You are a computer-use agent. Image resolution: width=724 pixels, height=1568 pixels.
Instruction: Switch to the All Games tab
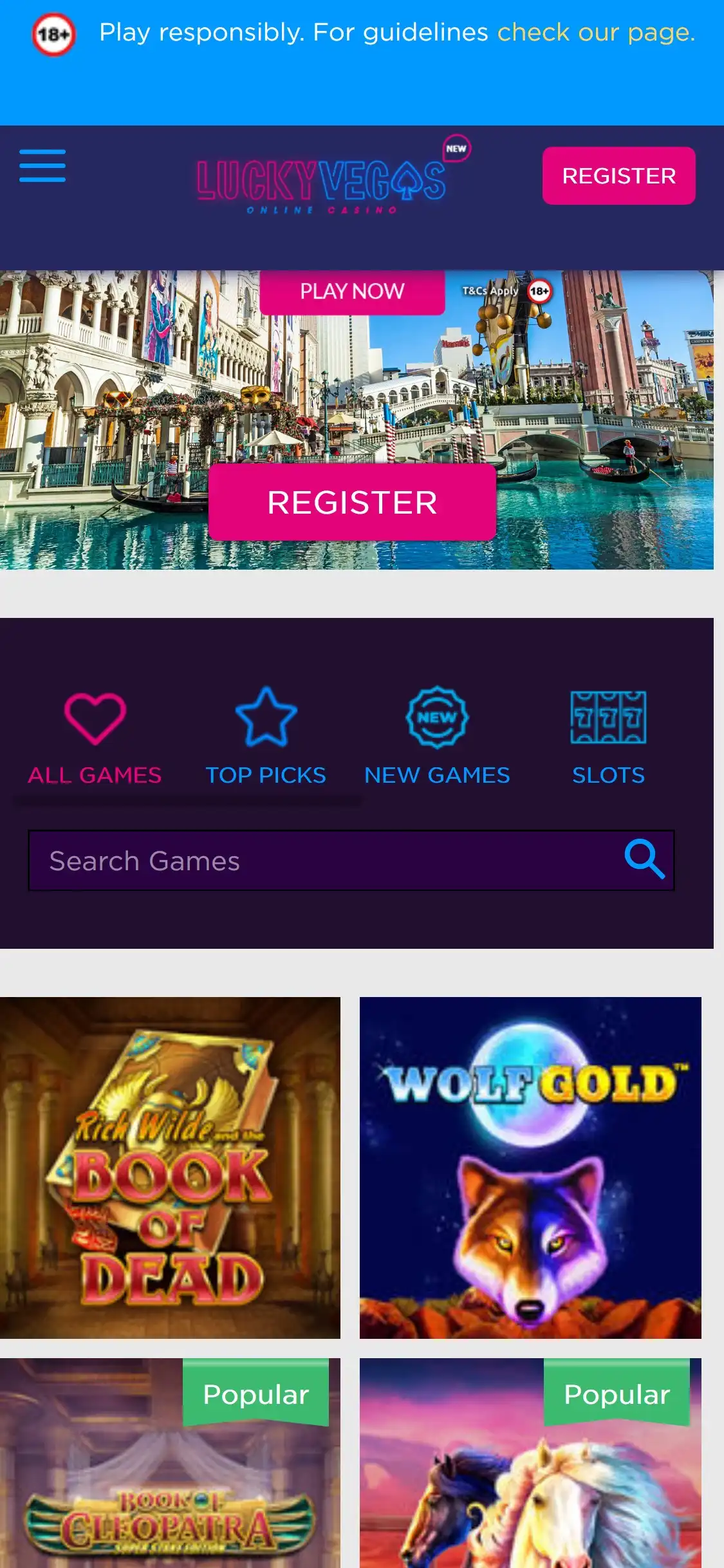coord(95,739)
